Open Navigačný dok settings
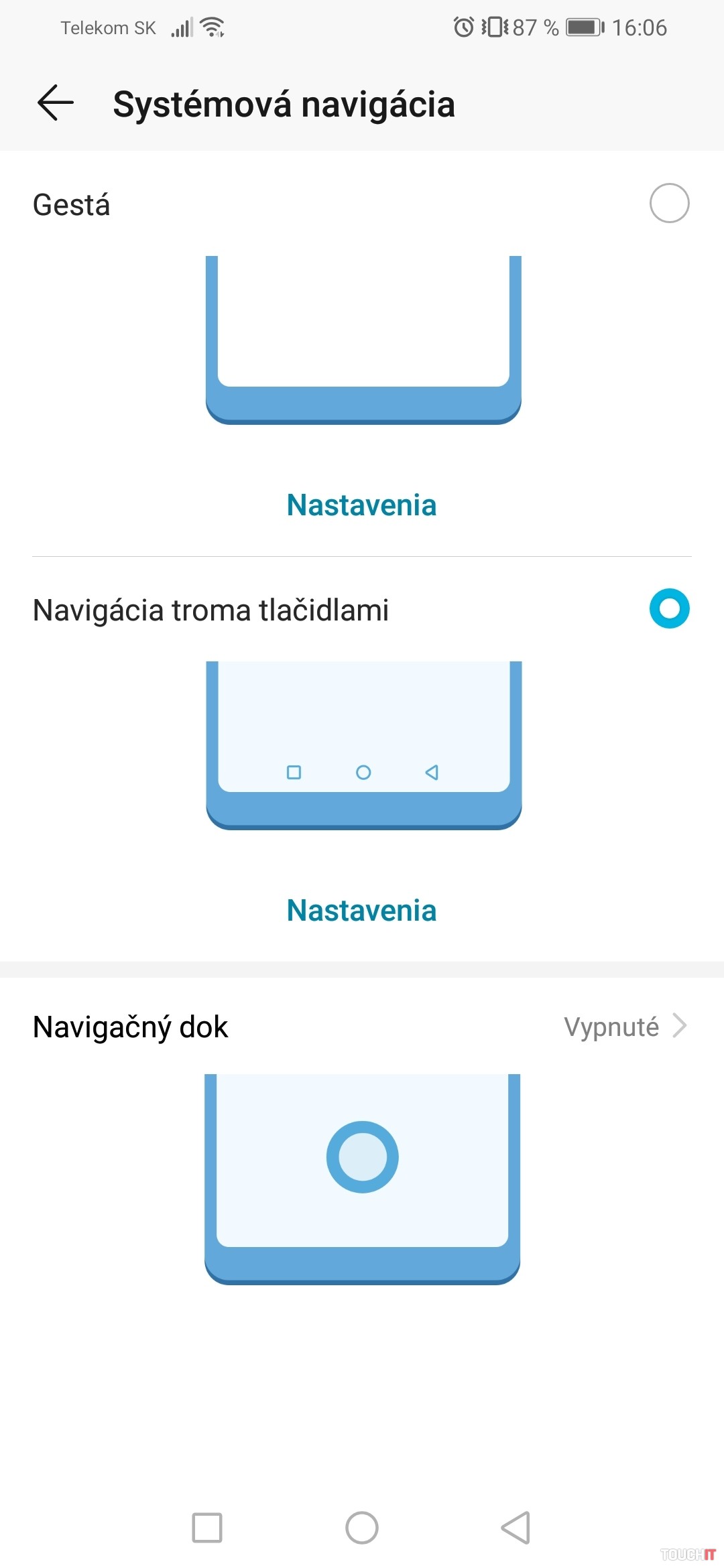The image size is (724, 1568). 362,1027
